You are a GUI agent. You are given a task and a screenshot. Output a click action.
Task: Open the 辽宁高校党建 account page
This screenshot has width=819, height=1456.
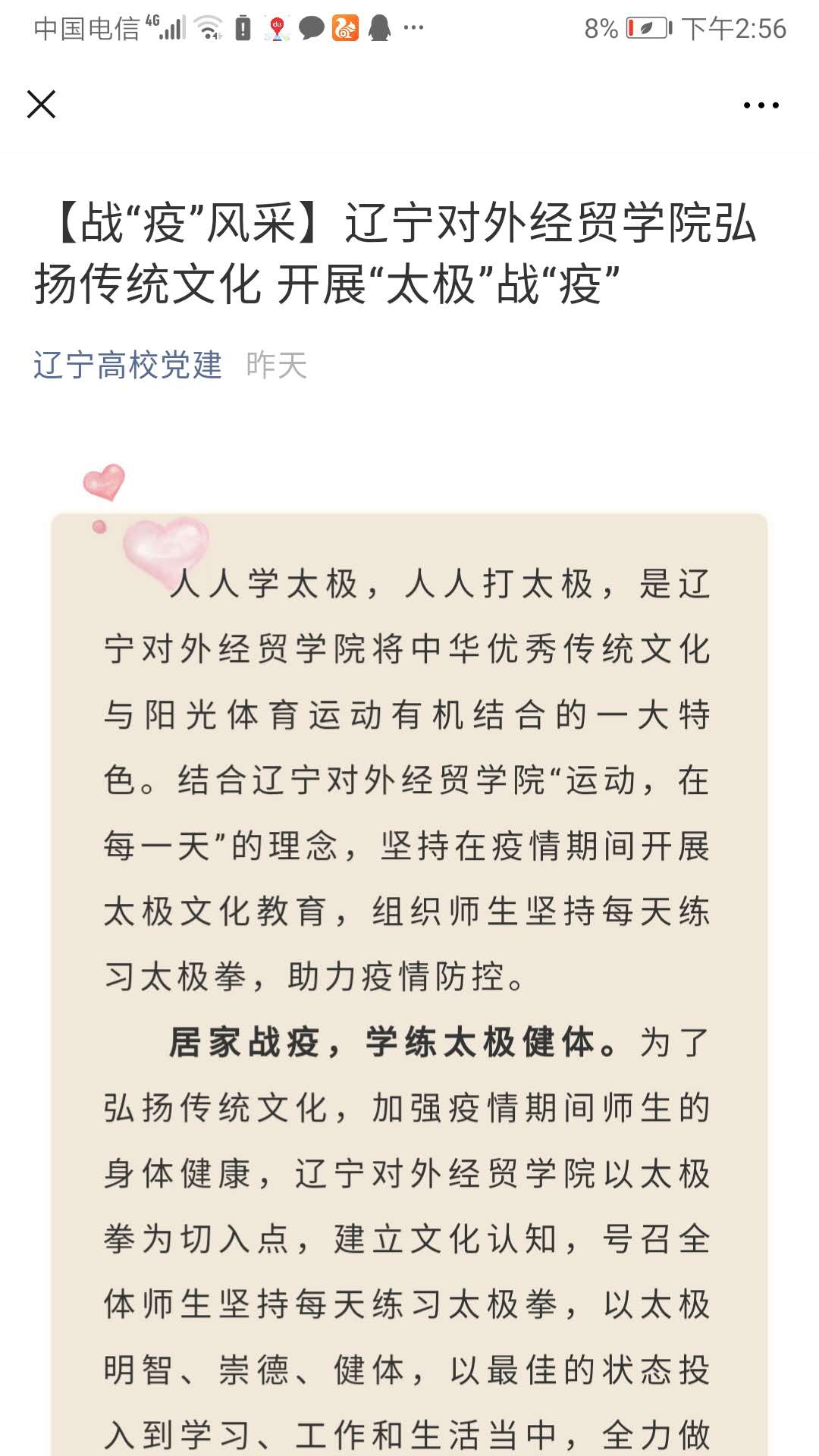(127, 366)
